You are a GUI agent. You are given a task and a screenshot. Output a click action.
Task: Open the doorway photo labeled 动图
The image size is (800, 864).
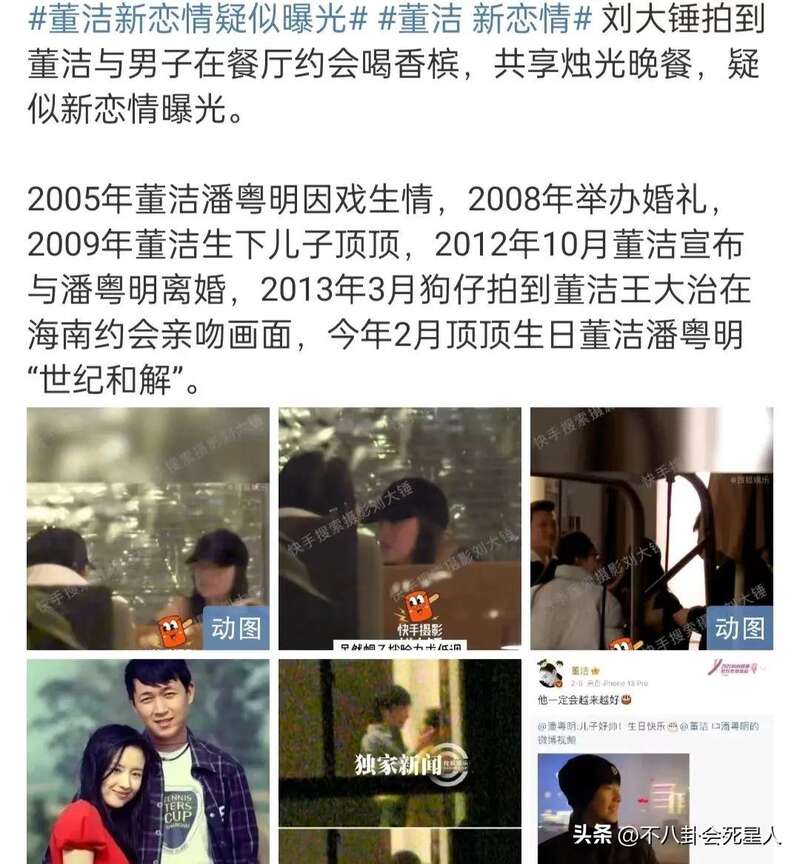[651, 528]
